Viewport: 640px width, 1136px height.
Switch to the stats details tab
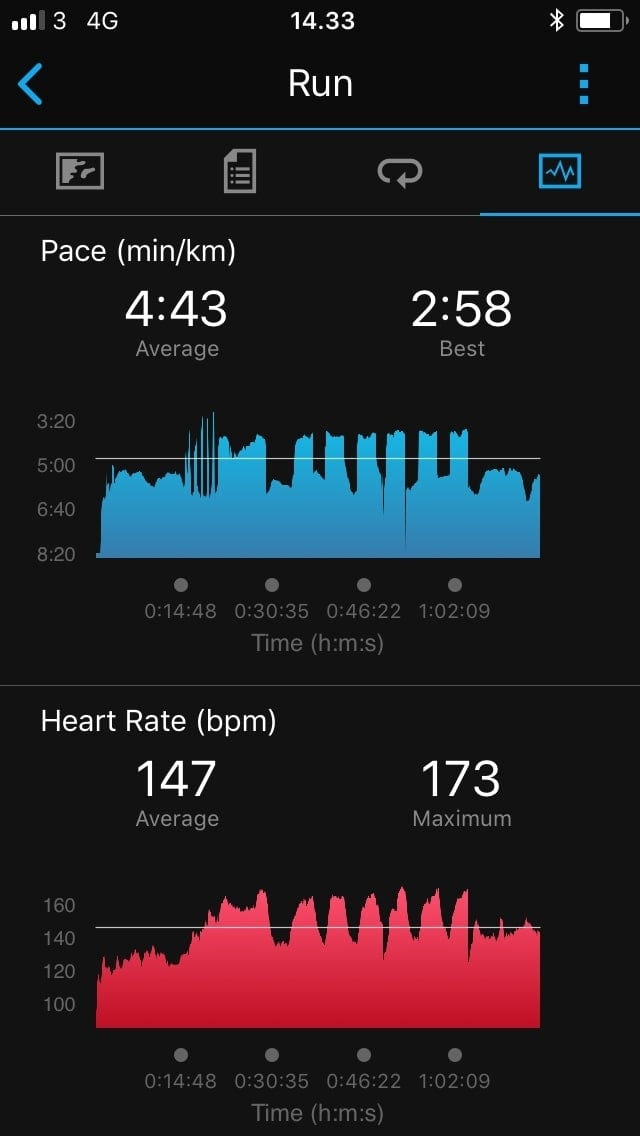coord(240,172)
